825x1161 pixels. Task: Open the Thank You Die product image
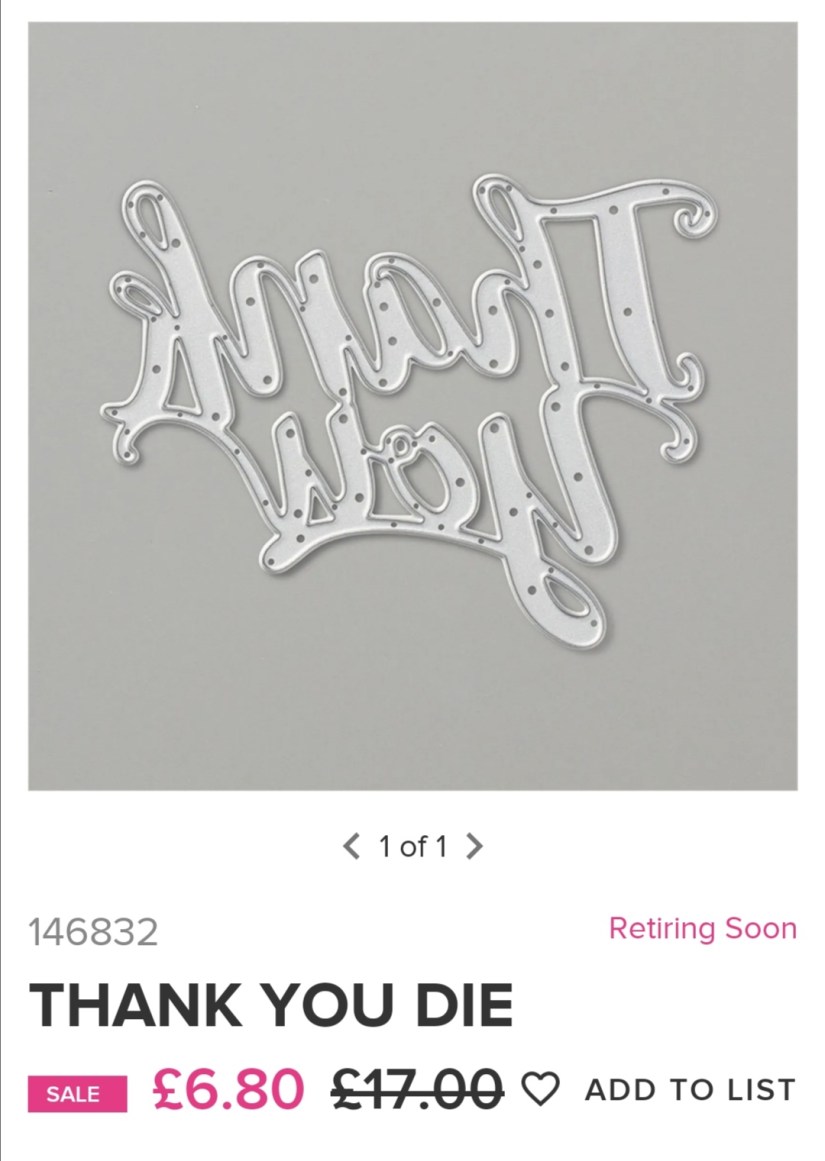coord(412,406)
